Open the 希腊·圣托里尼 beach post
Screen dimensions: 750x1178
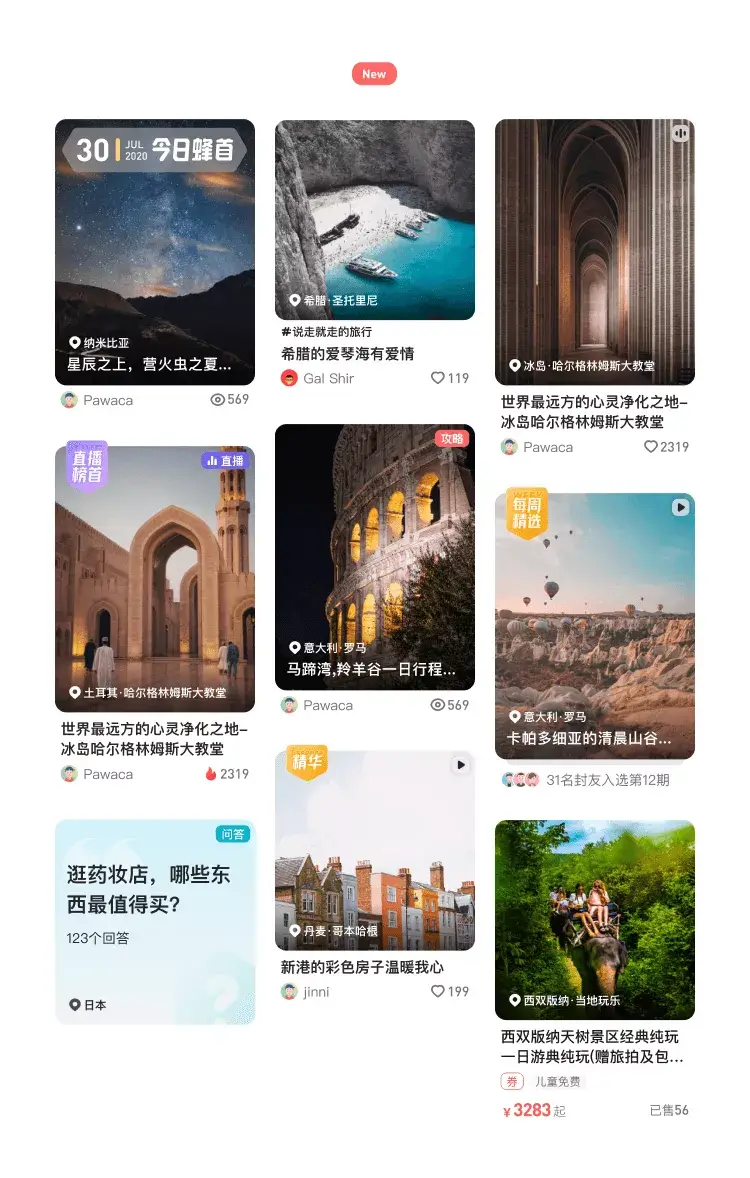tap(375, 220)
